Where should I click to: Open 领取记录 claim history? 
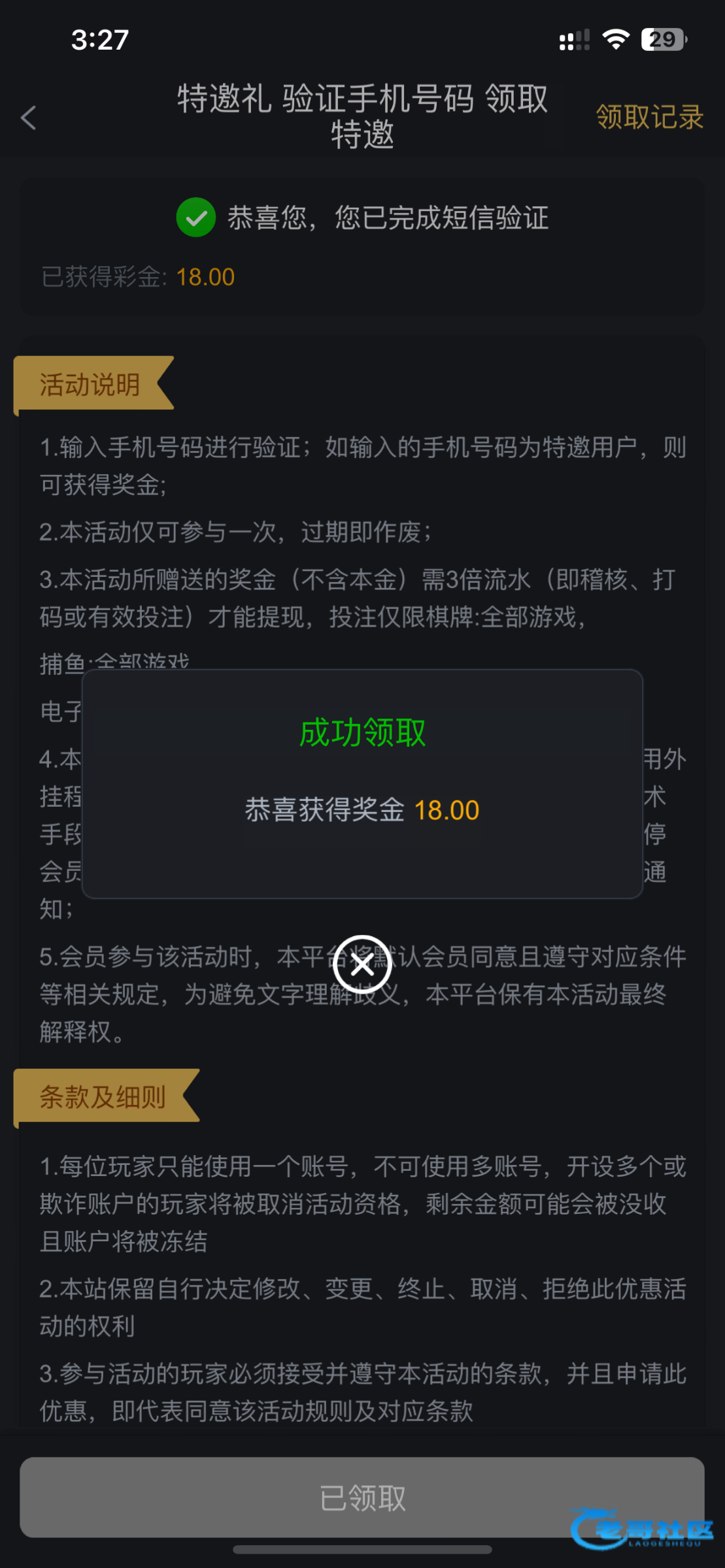(x=649, y=118)
